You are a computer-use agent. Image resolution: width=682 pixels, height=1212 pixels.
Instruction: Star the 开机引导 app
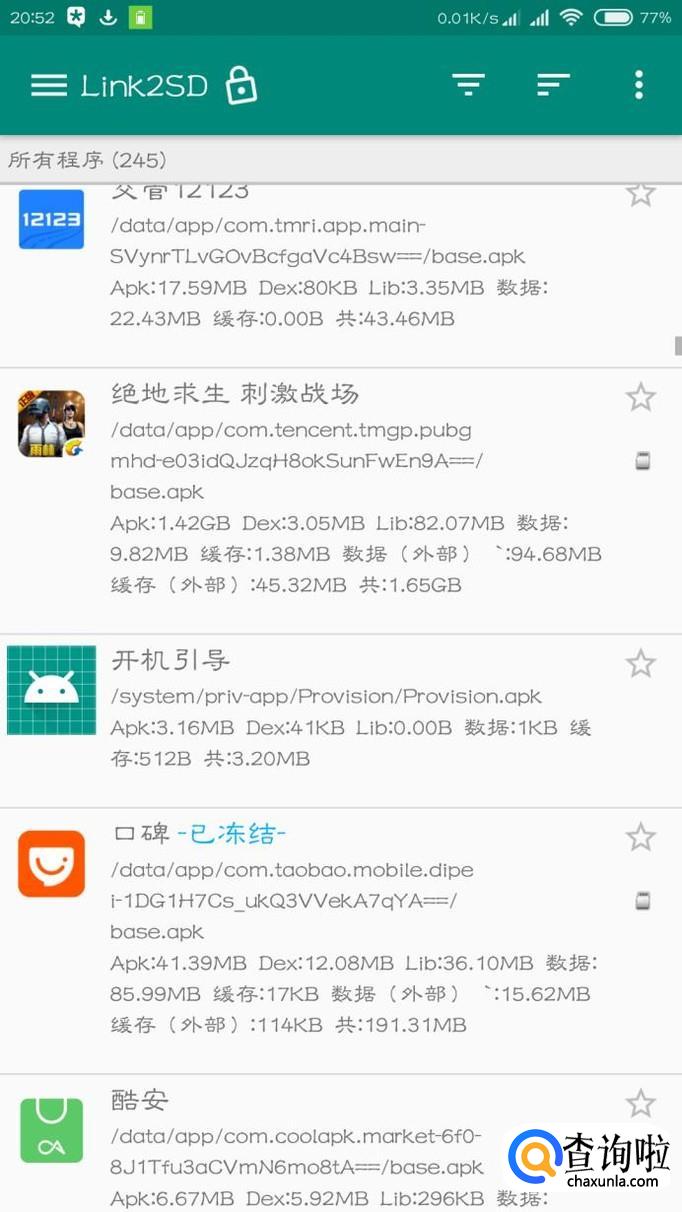pos(641,663)
